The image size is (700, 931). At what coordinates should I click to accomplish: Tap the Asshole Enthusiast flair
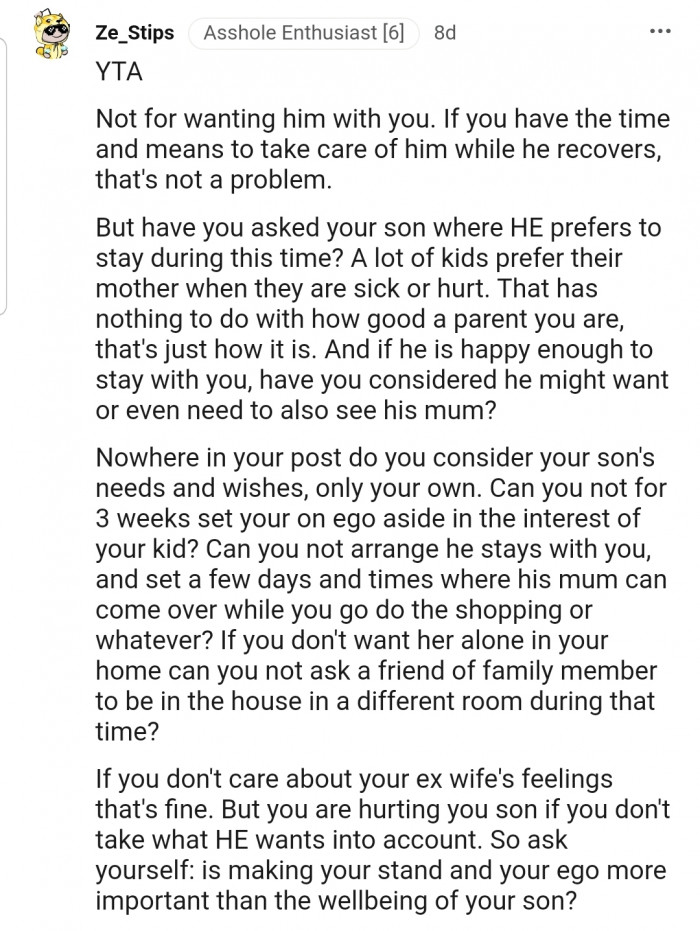click(303, 33)
